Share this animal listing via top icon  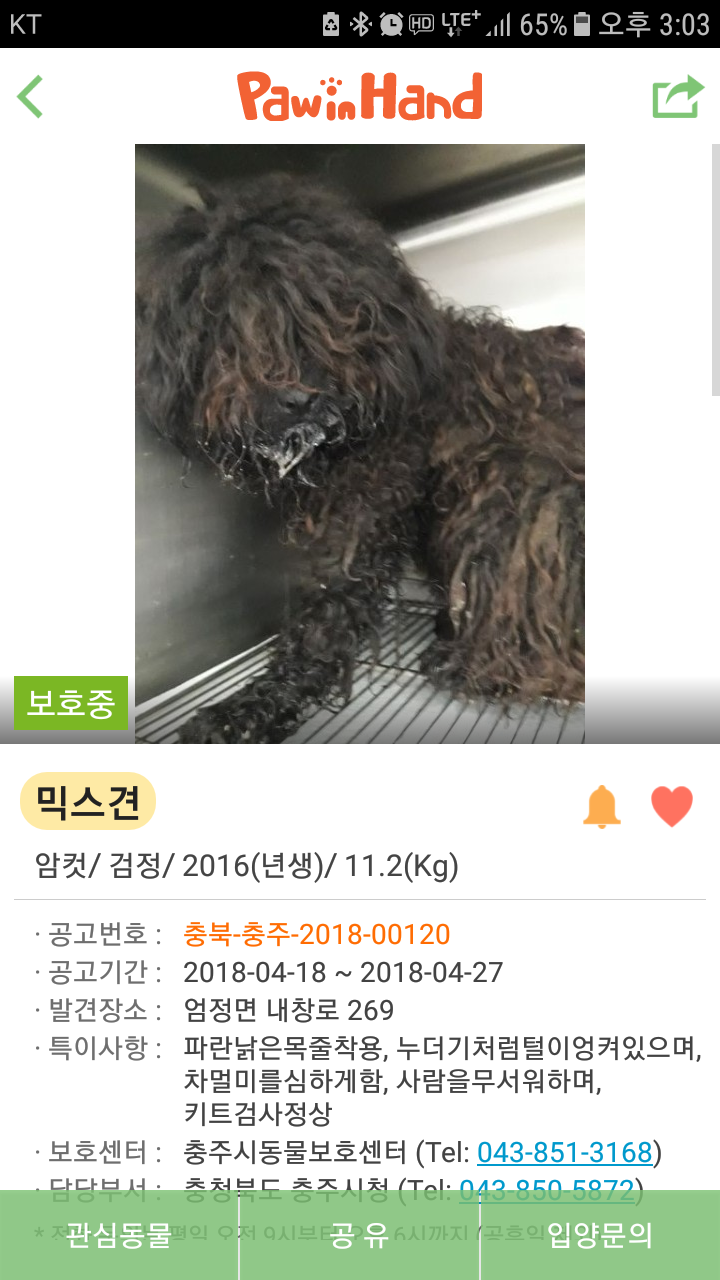(x=677, y=97)
